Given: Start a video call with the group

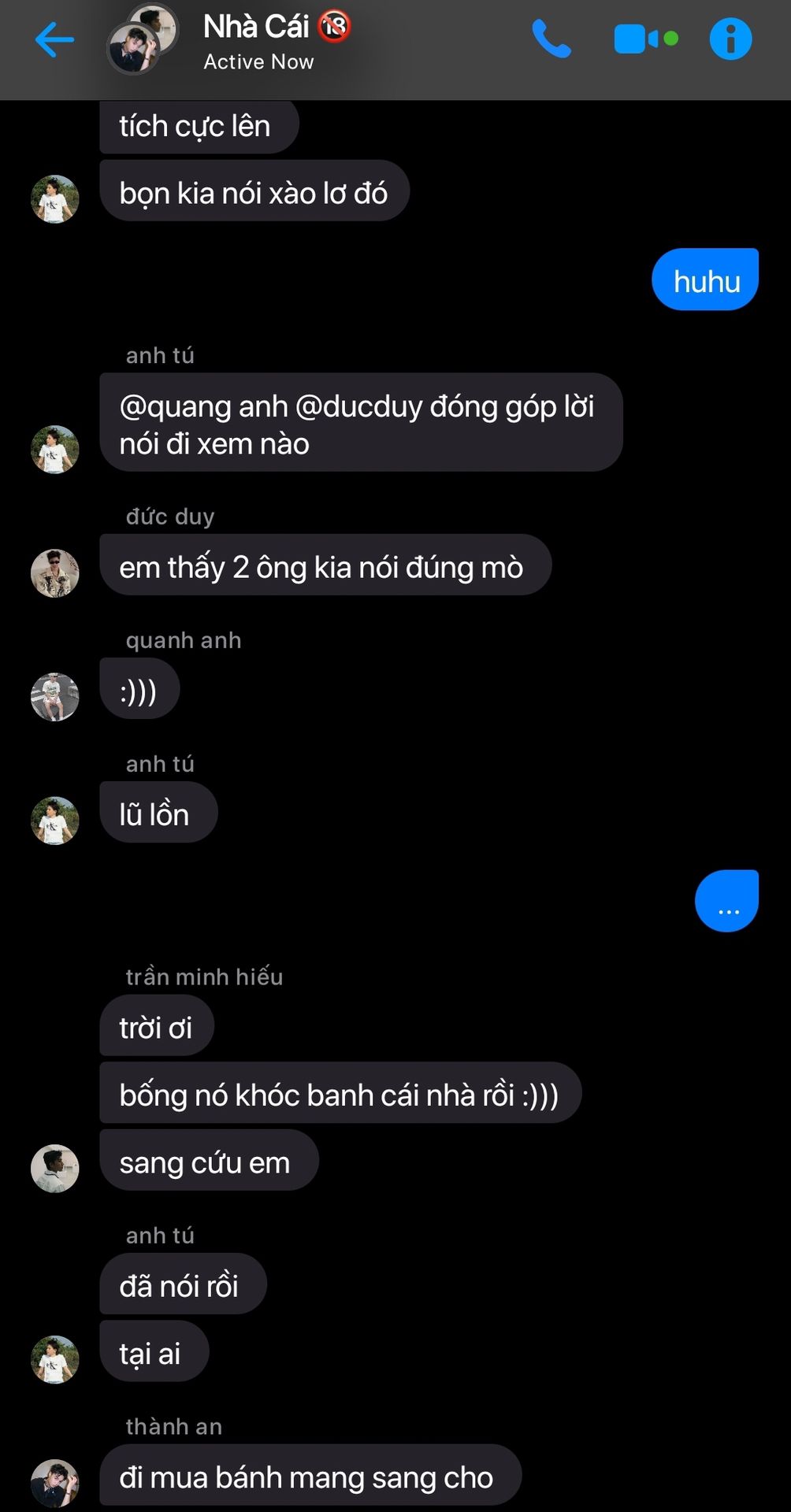Looking at the screenshot, I should point(644,39).
